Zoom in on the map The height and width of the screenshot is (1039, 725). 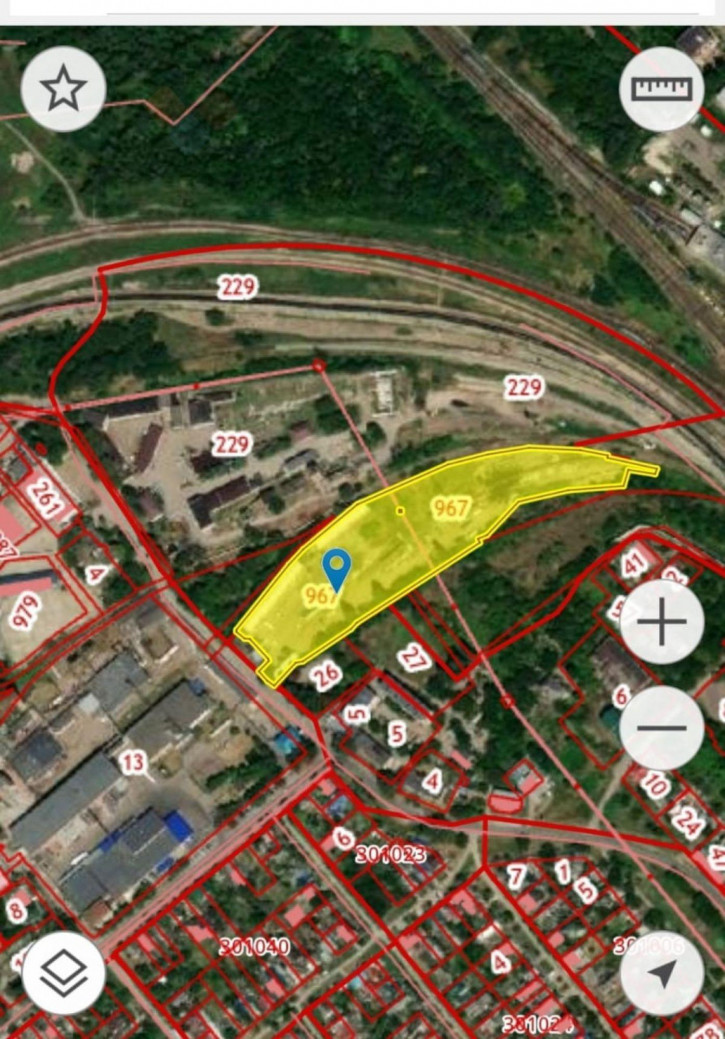pos(662,624)
